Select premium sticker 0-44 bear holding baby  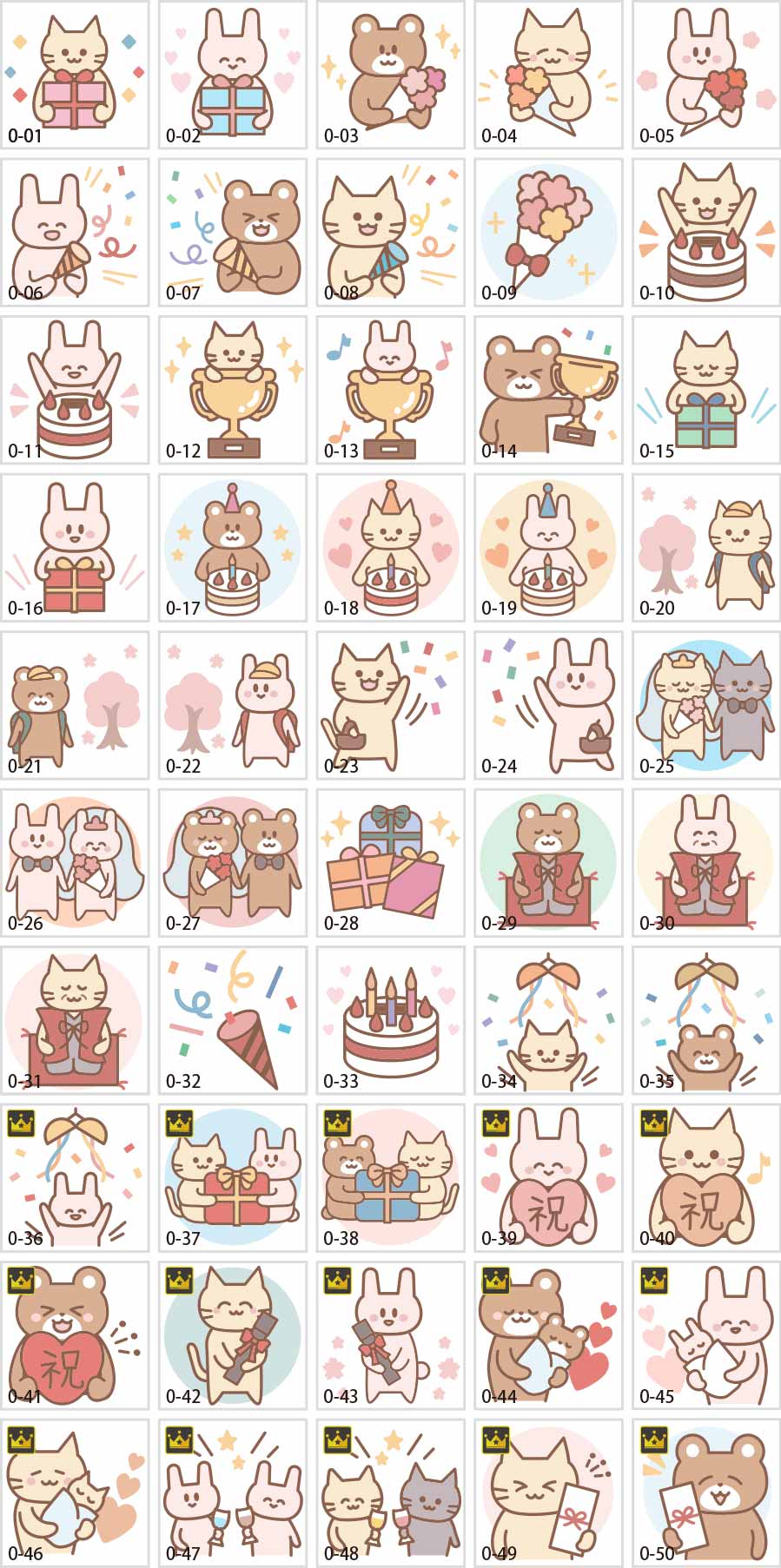[548, 1335]
